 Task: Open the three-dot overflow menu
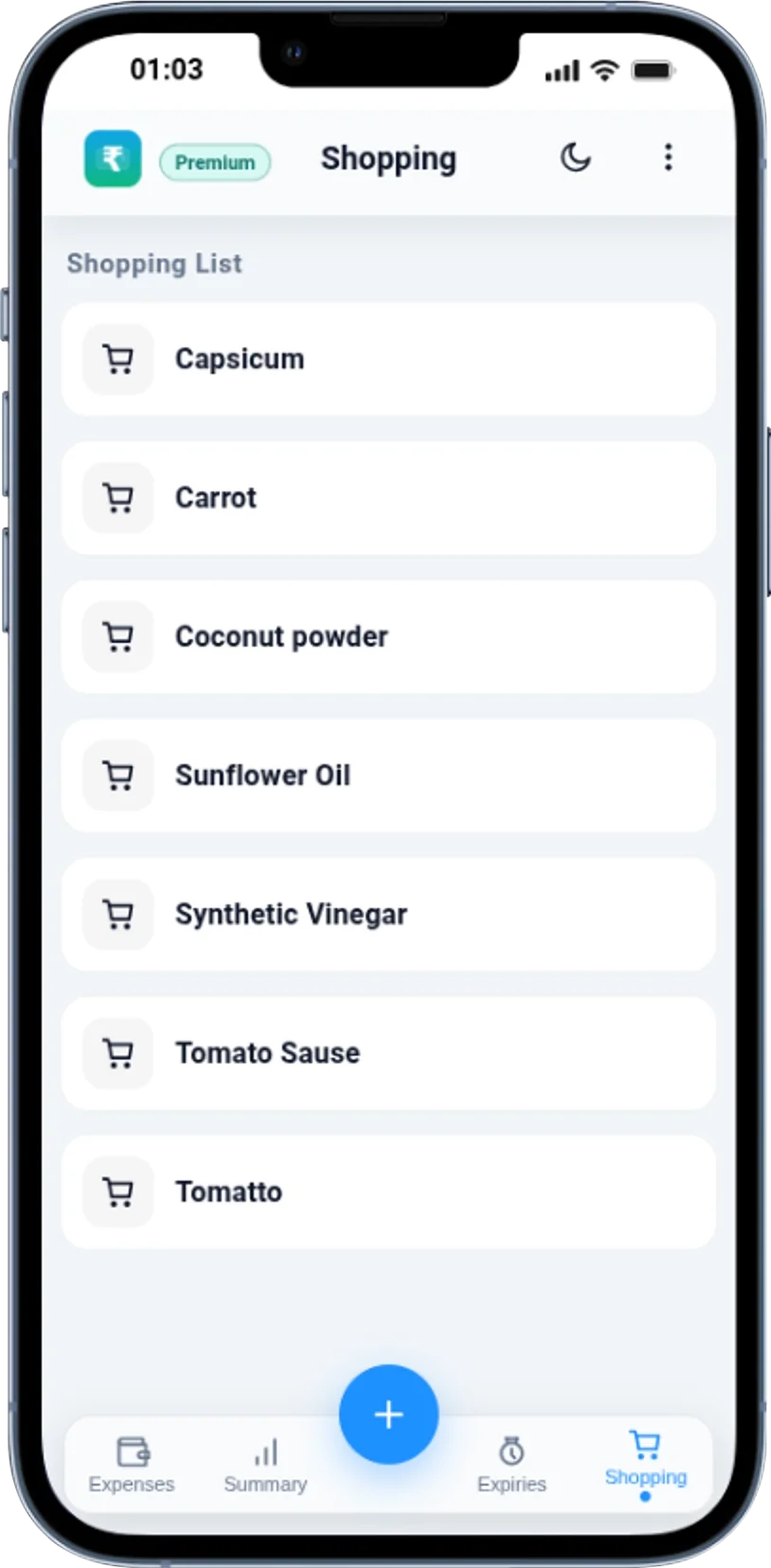tap(669, 158)
